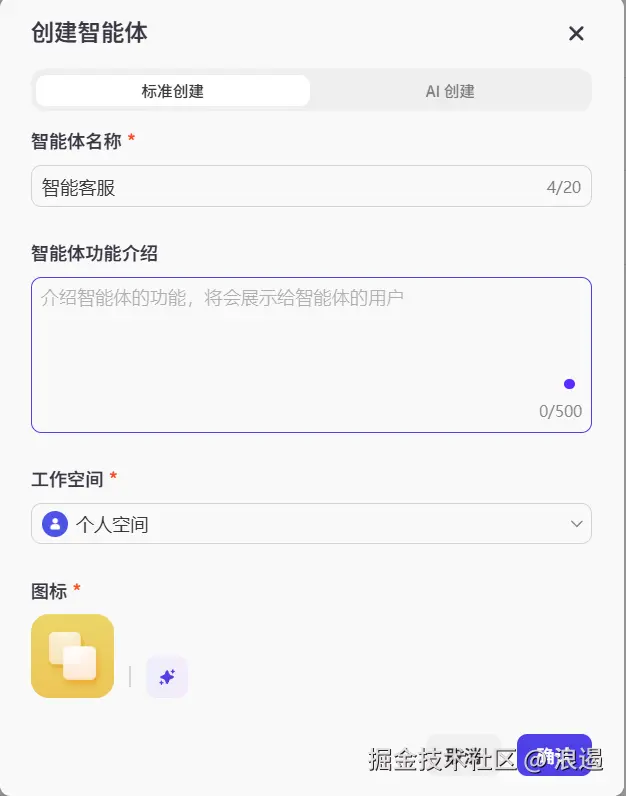Tap the yellow icon image to change it
This screenshot has height=796, width=626.
click(x=73, y=656)
